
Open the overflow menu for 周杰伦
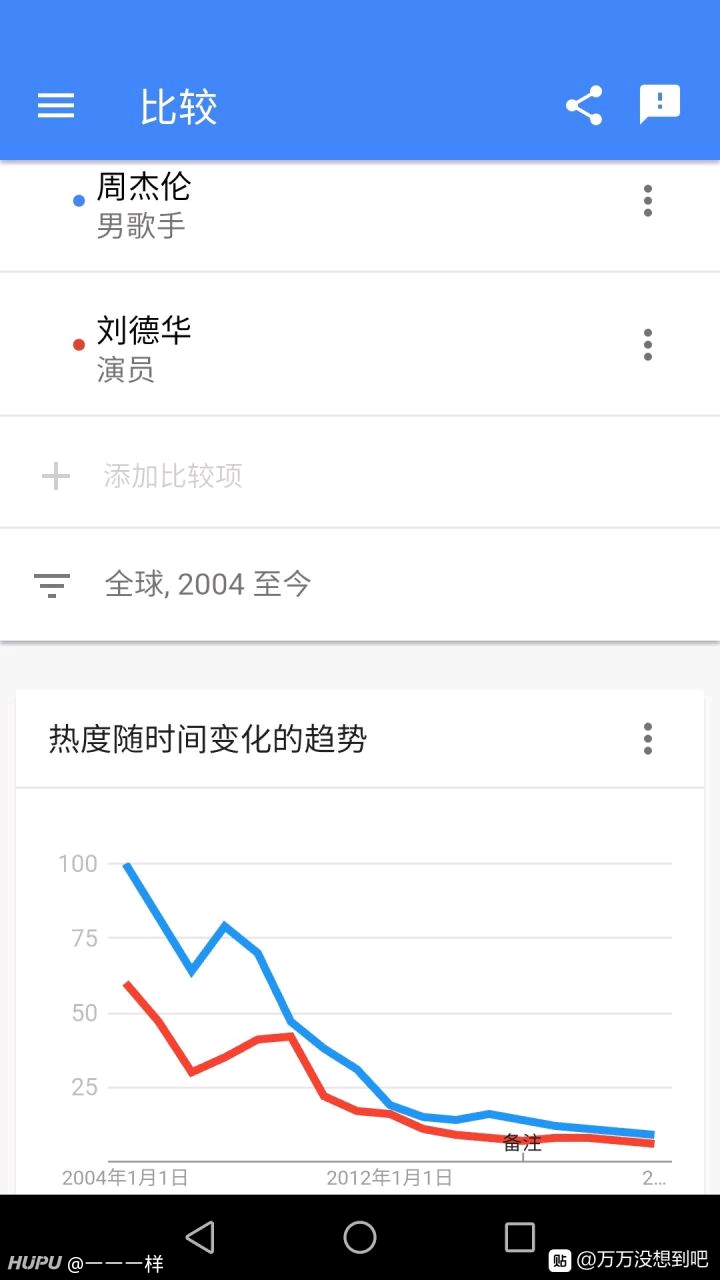coord(648,201)
